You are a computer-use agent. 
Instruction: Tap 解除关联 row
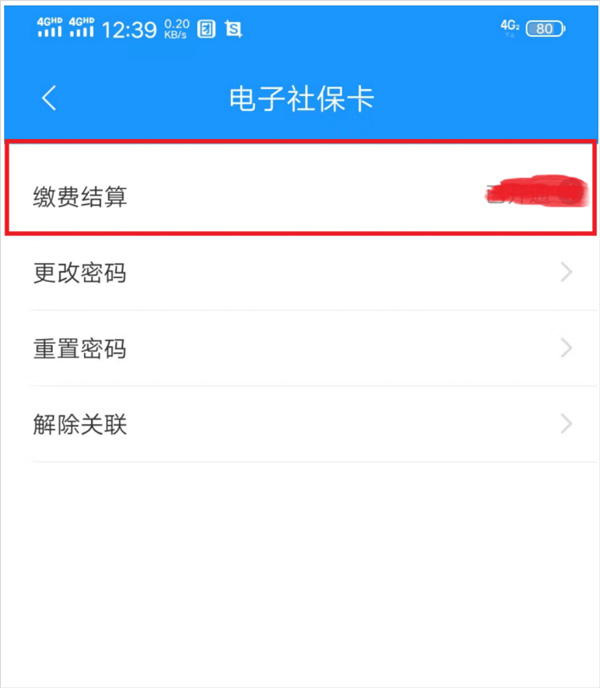tap(300, 425)
